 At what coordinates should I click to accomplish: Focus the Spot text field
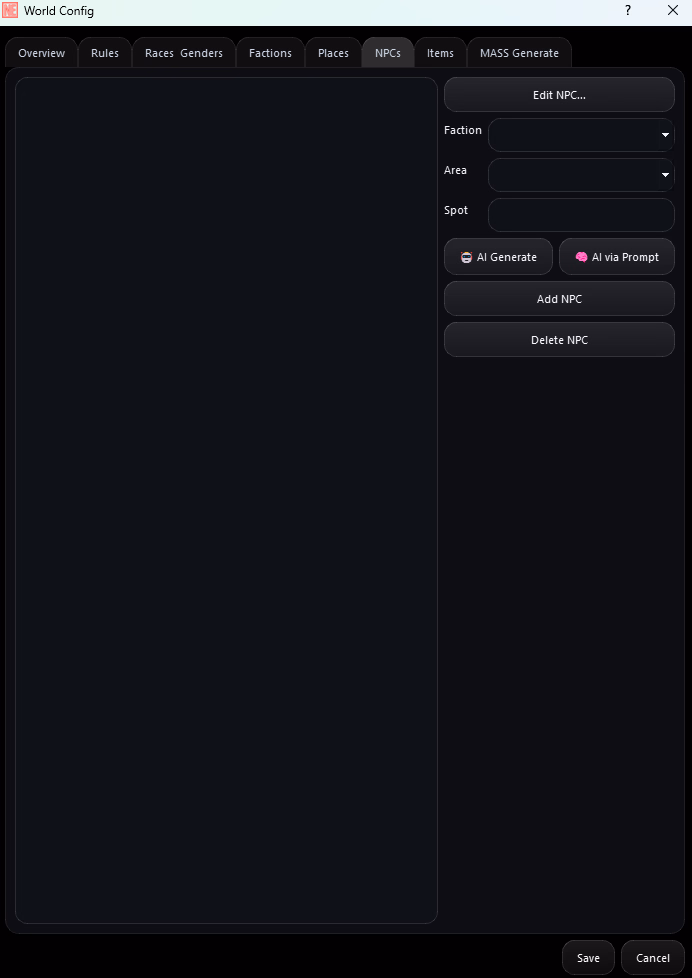coord(581,215)
